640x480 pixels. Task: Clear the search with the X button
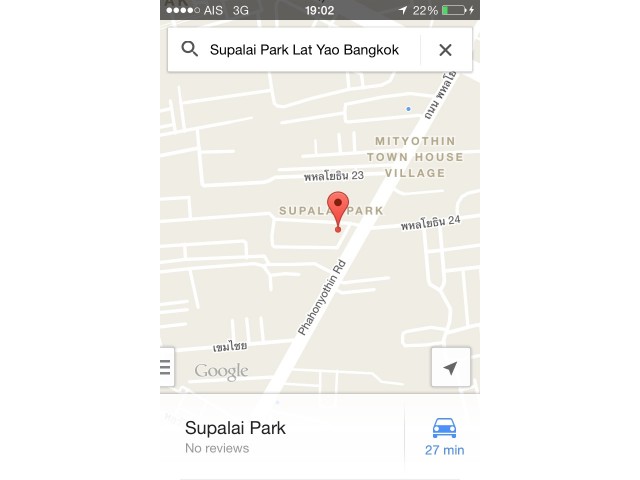point(445,50)
